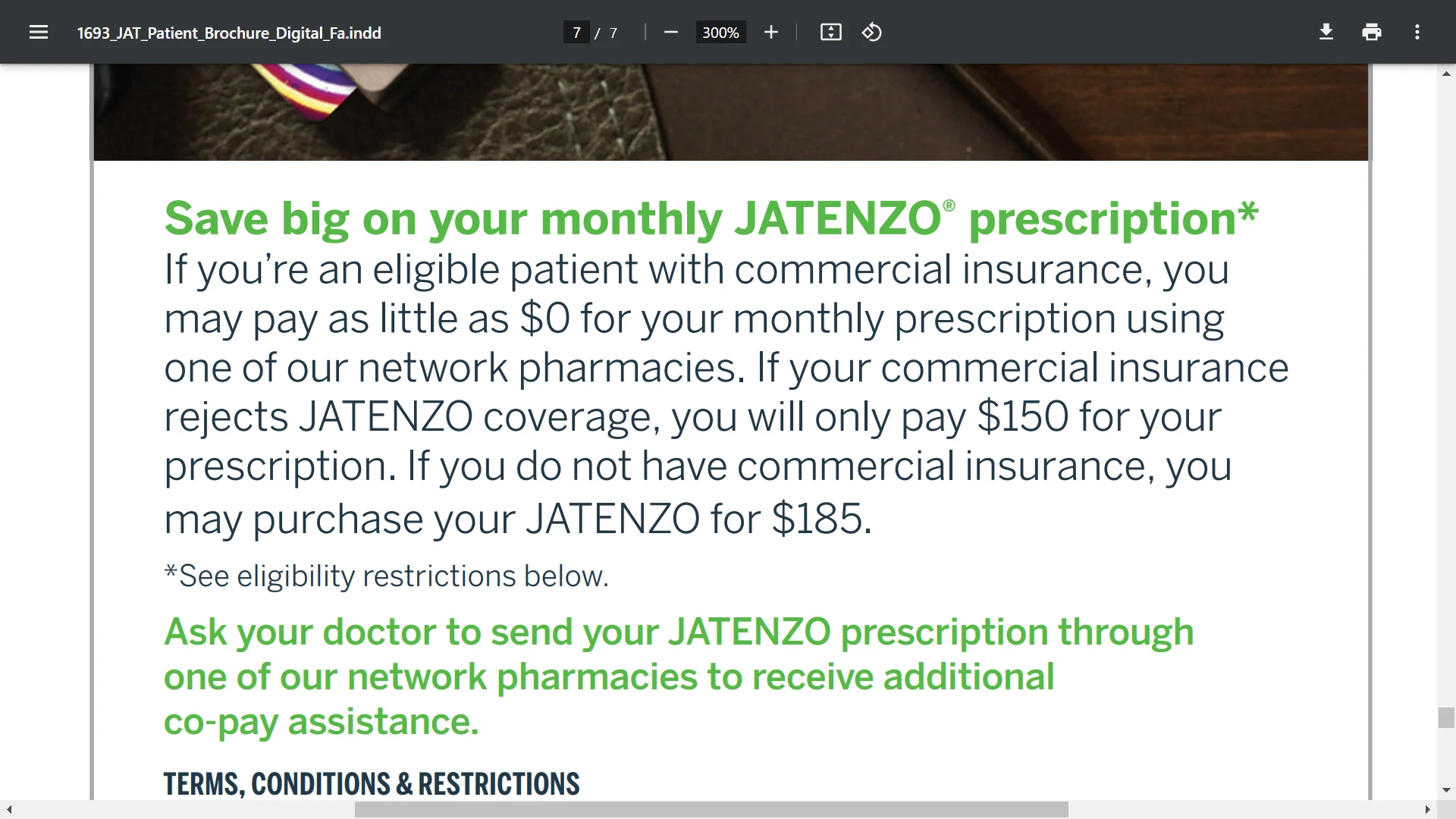Download the PDF file
The image size is (1456, 819).
[x=1326, y=33]
